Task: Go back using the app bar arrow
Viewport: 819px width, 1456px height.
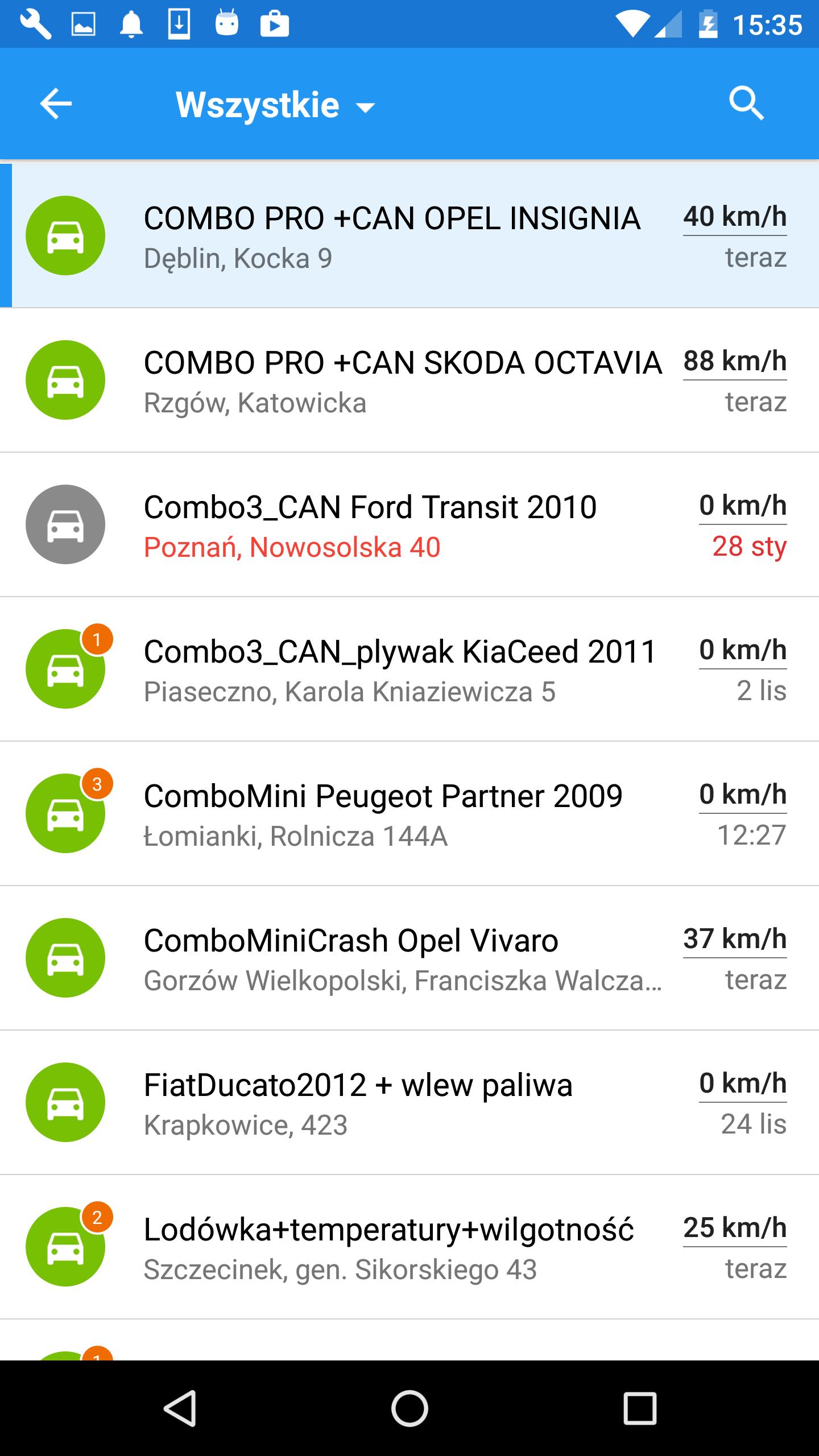Action: 56,104
